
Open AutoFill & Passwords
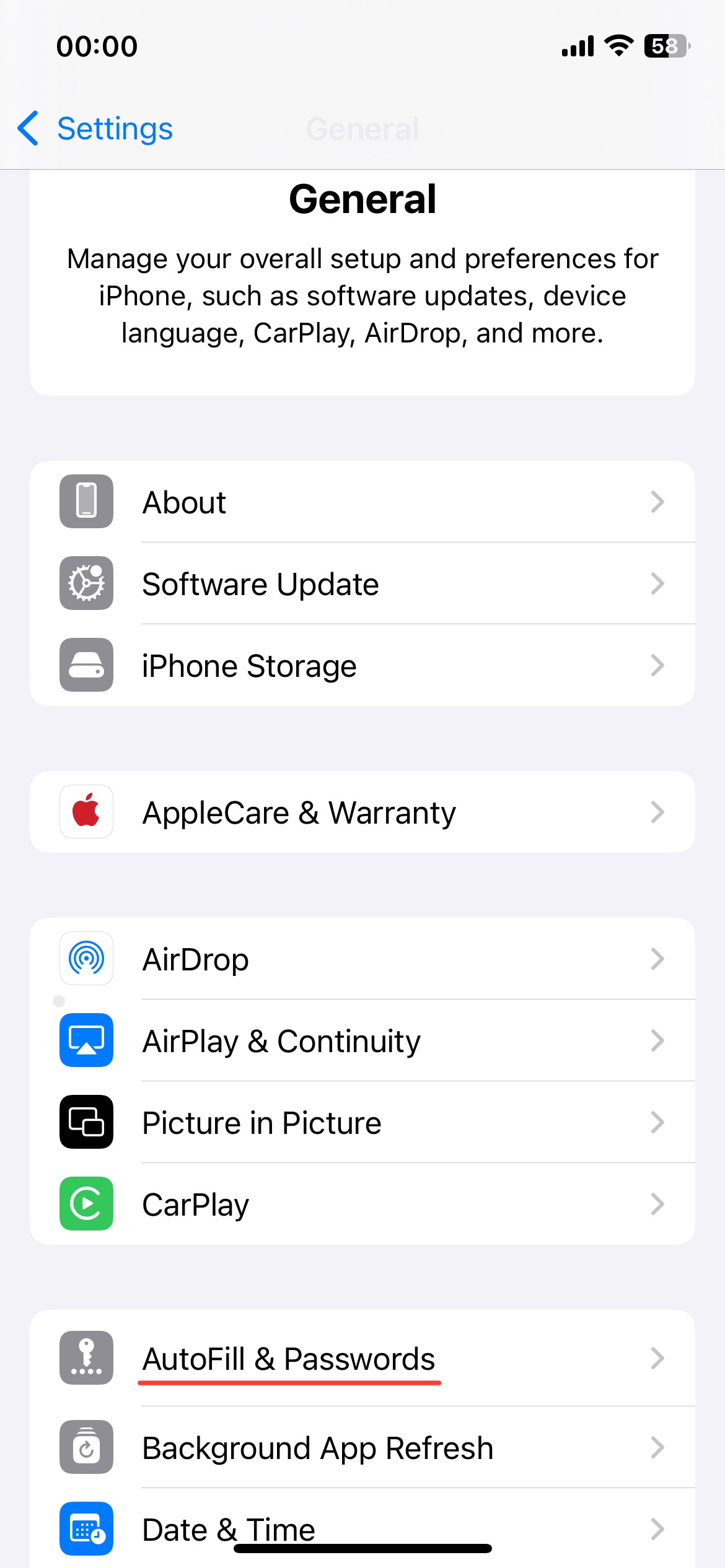click(x=362, y=1359)
